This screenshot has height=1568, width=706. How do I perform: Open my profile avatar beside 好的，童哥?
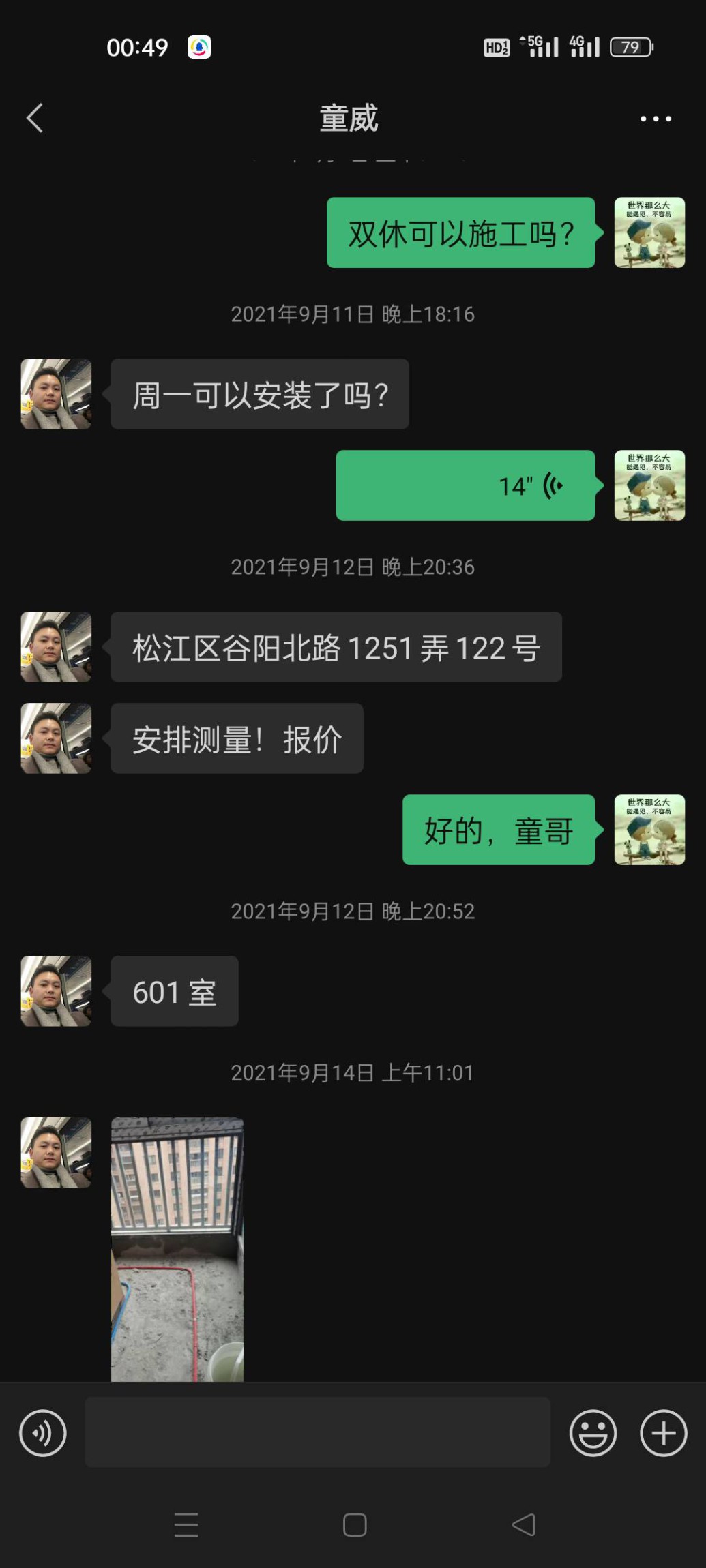pos(649,830)
